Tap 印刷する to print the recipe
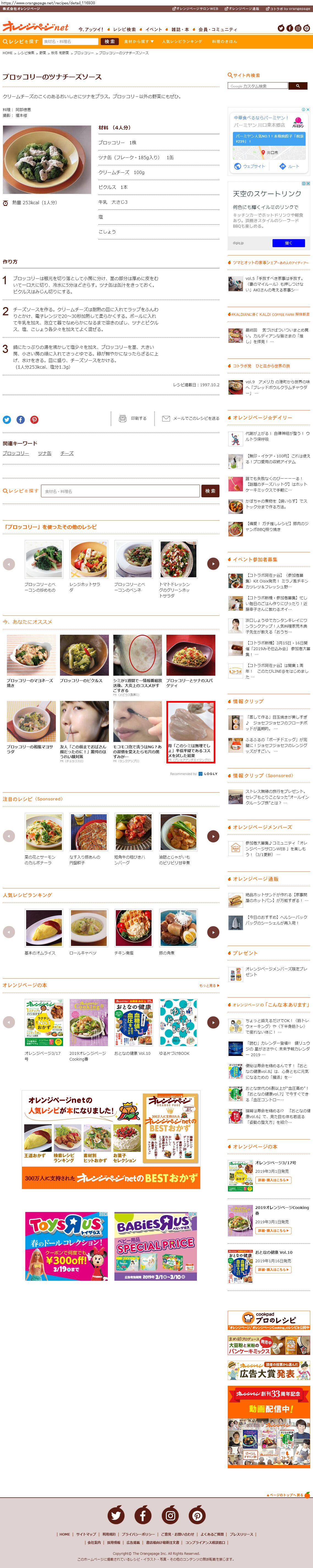 (x=133, y=418)
